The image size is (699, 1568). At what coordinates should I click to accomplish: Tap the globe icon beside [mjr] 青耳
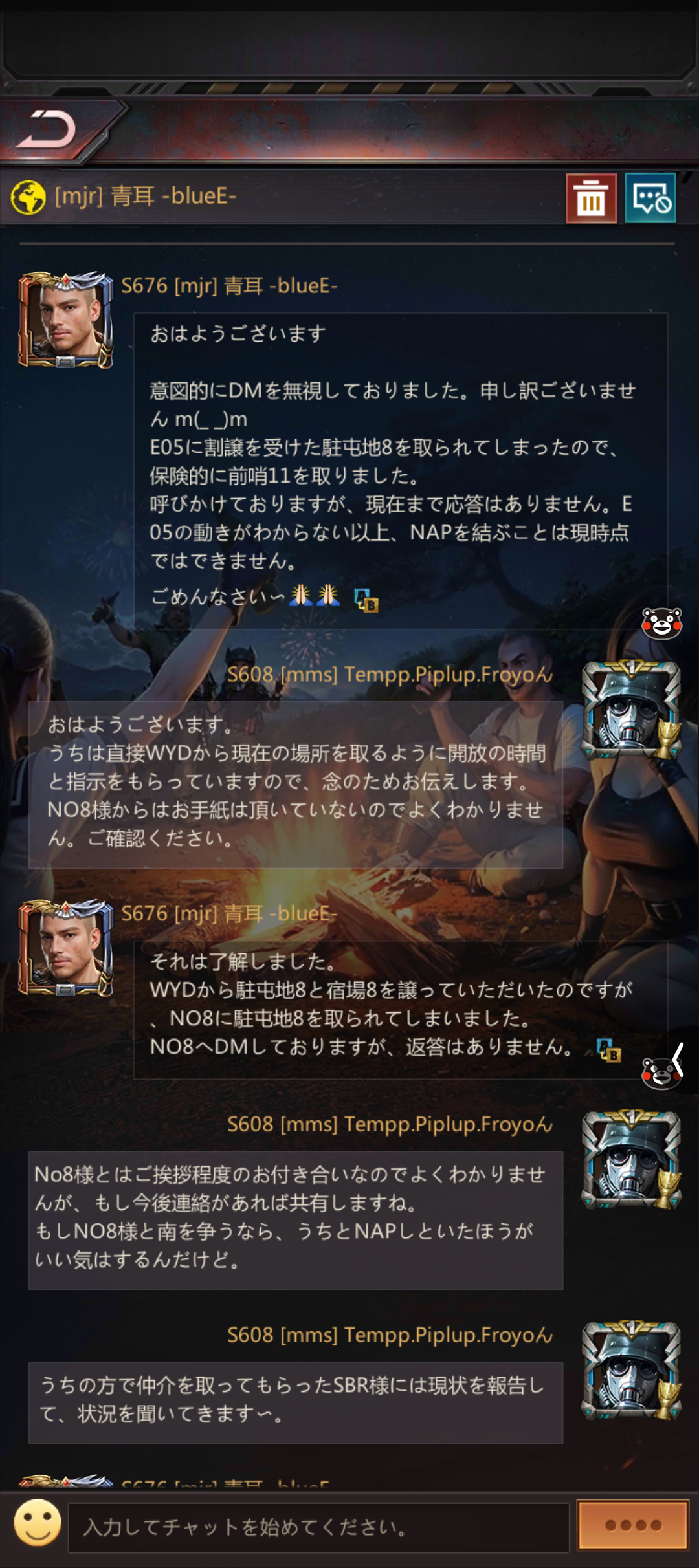coord(28,197)
